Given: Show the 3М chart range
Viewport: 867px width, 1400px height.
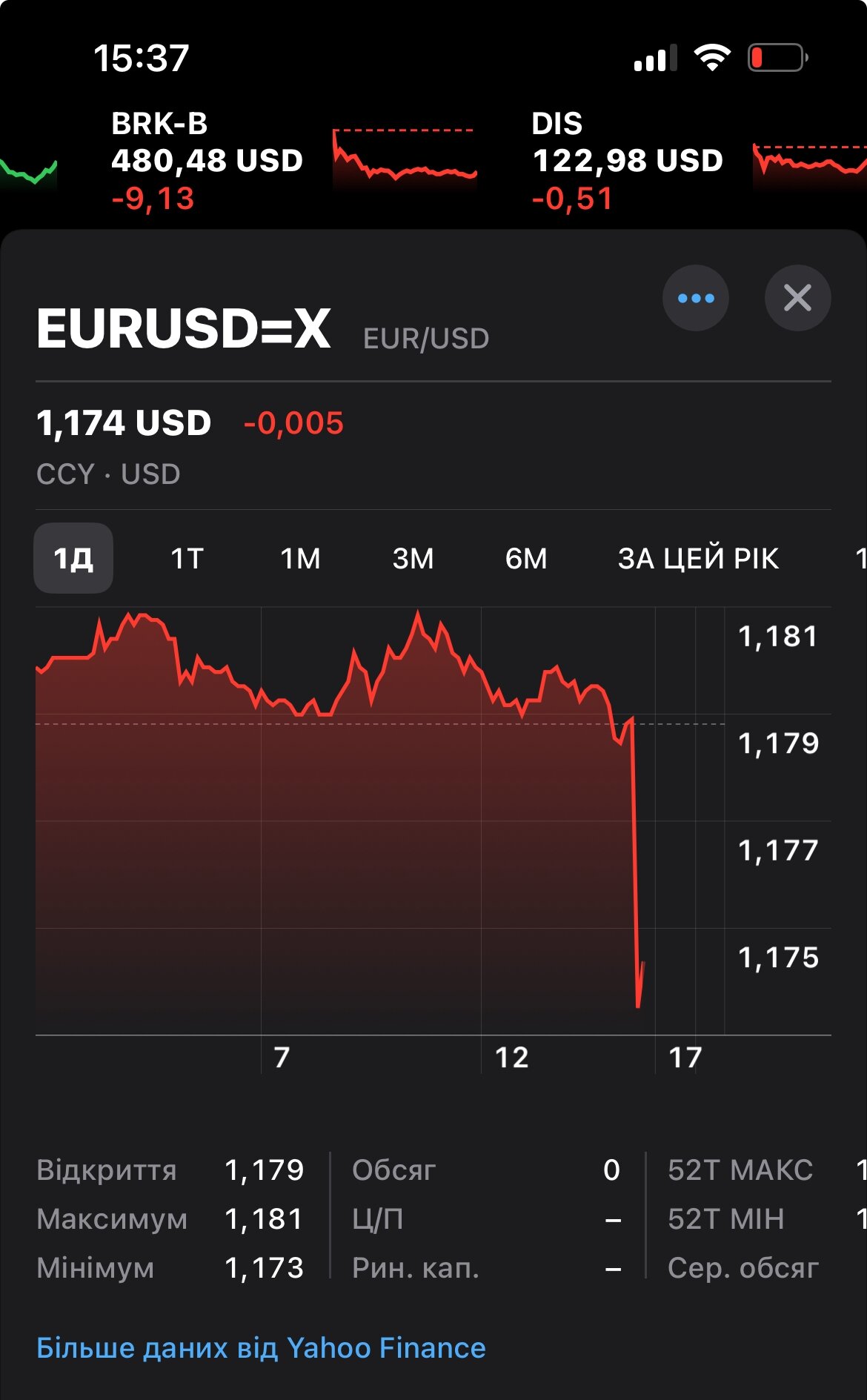Looking at the screenshot, I should tap(413, 558).
